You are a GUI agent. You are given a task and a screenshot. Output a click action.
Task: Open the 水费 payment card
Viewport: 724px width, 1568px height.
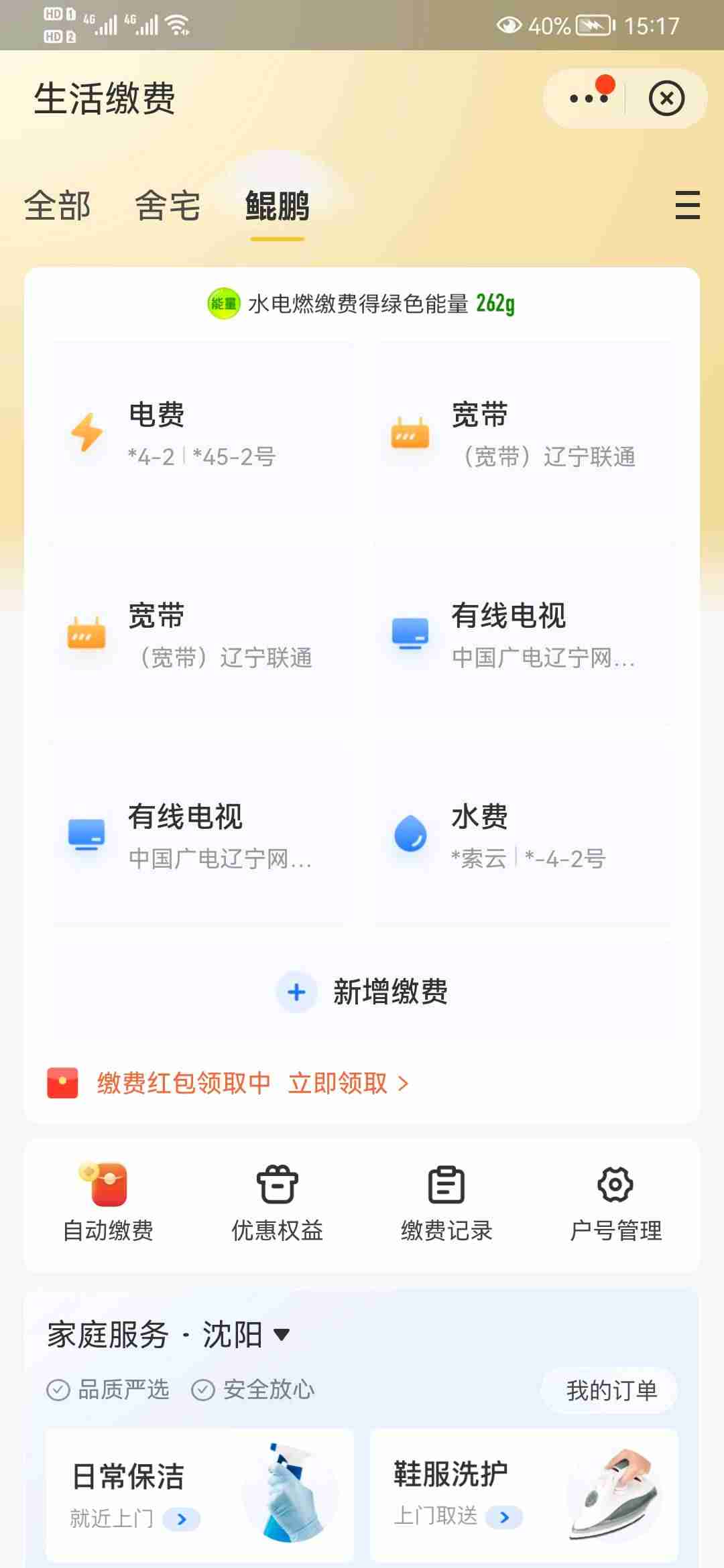(x=524, y=835)
